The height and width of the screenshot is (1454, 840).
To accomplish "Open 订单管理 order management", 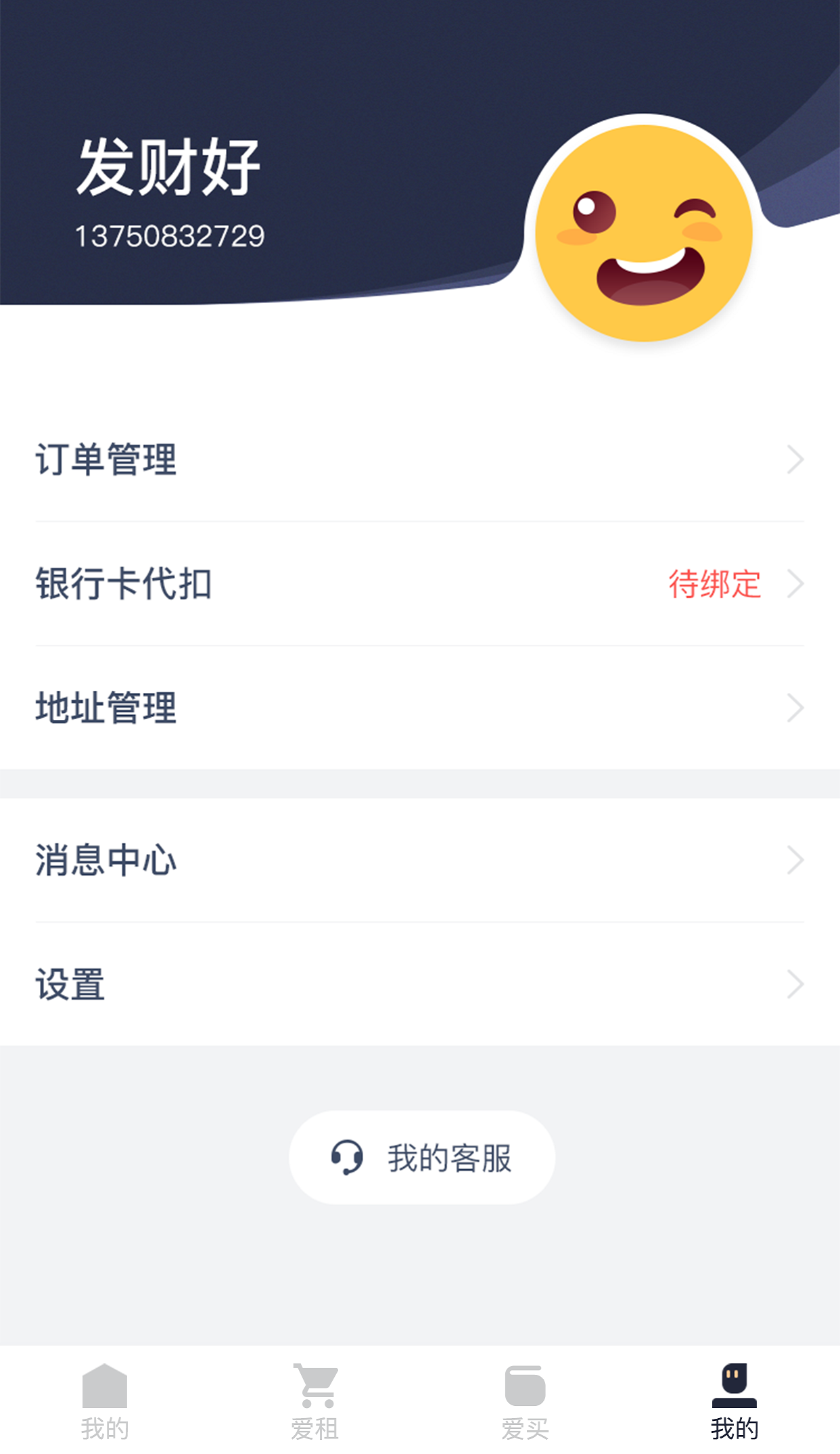I will click(419, 460).
